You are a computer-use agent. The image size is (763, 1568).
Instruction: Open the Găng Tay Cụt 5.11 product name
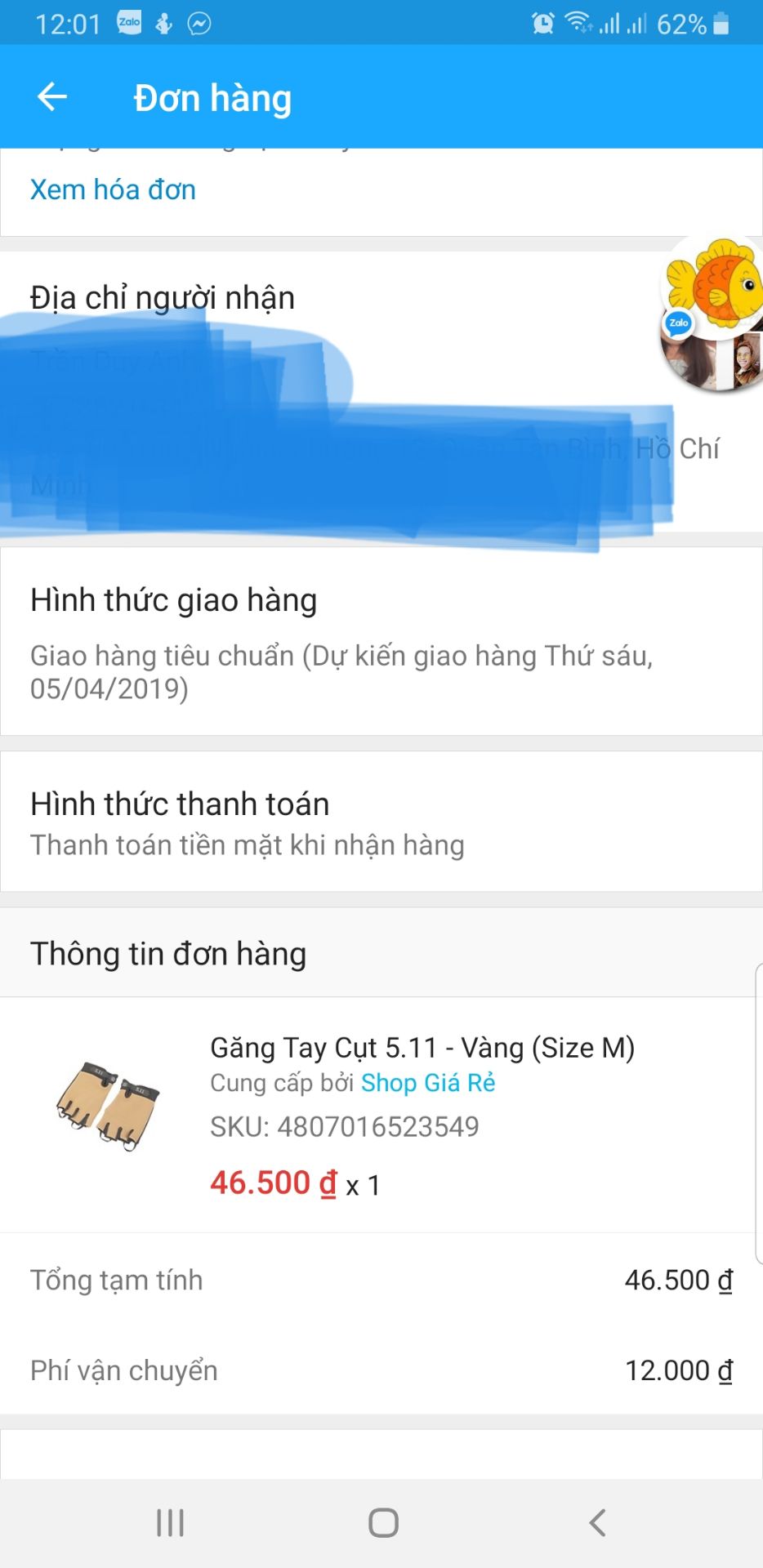[423, 1047]
